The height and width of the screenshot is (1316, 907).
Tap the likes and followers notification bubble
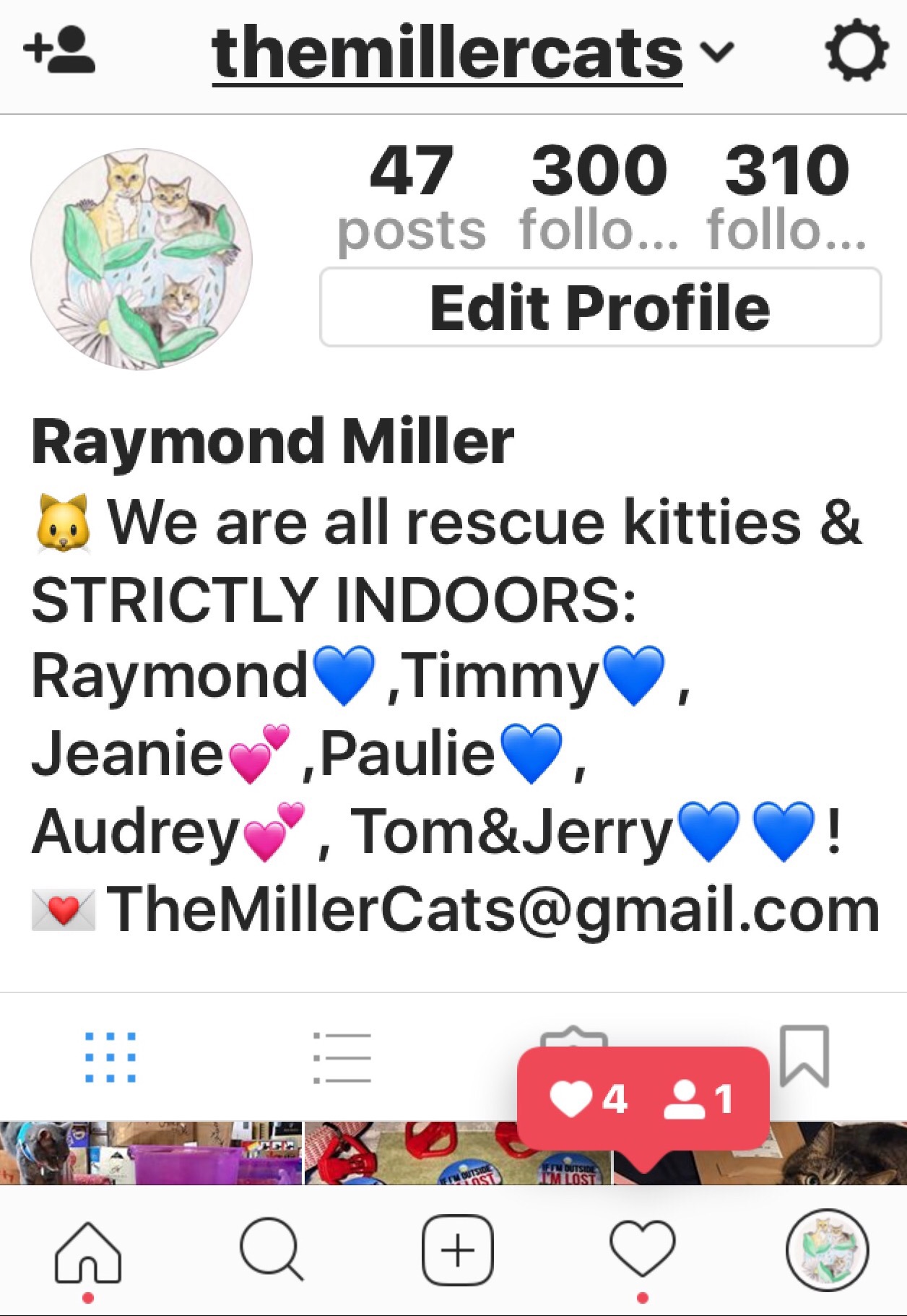click(643, 1099)
